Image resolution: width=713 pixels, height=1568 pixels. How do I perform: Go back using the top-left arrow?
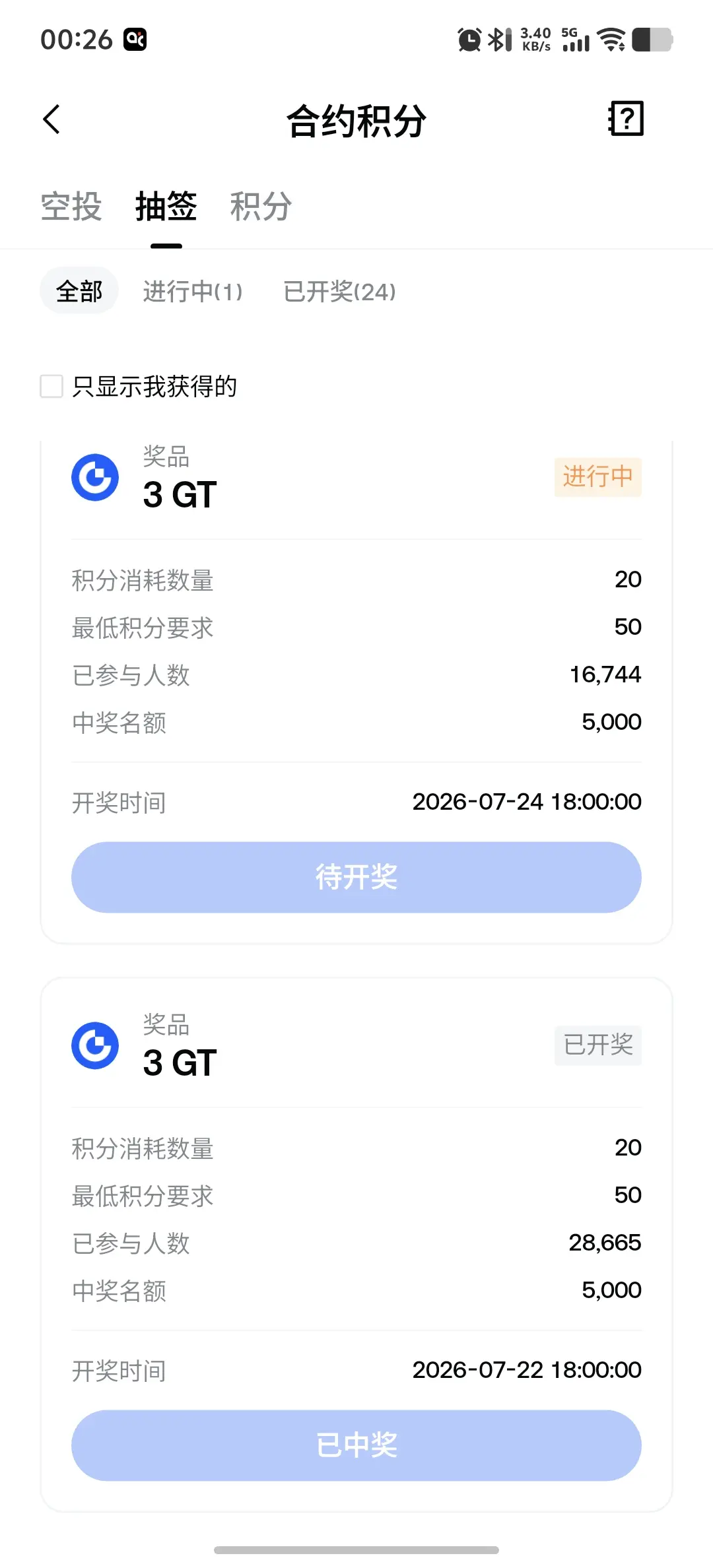point(51,119)
